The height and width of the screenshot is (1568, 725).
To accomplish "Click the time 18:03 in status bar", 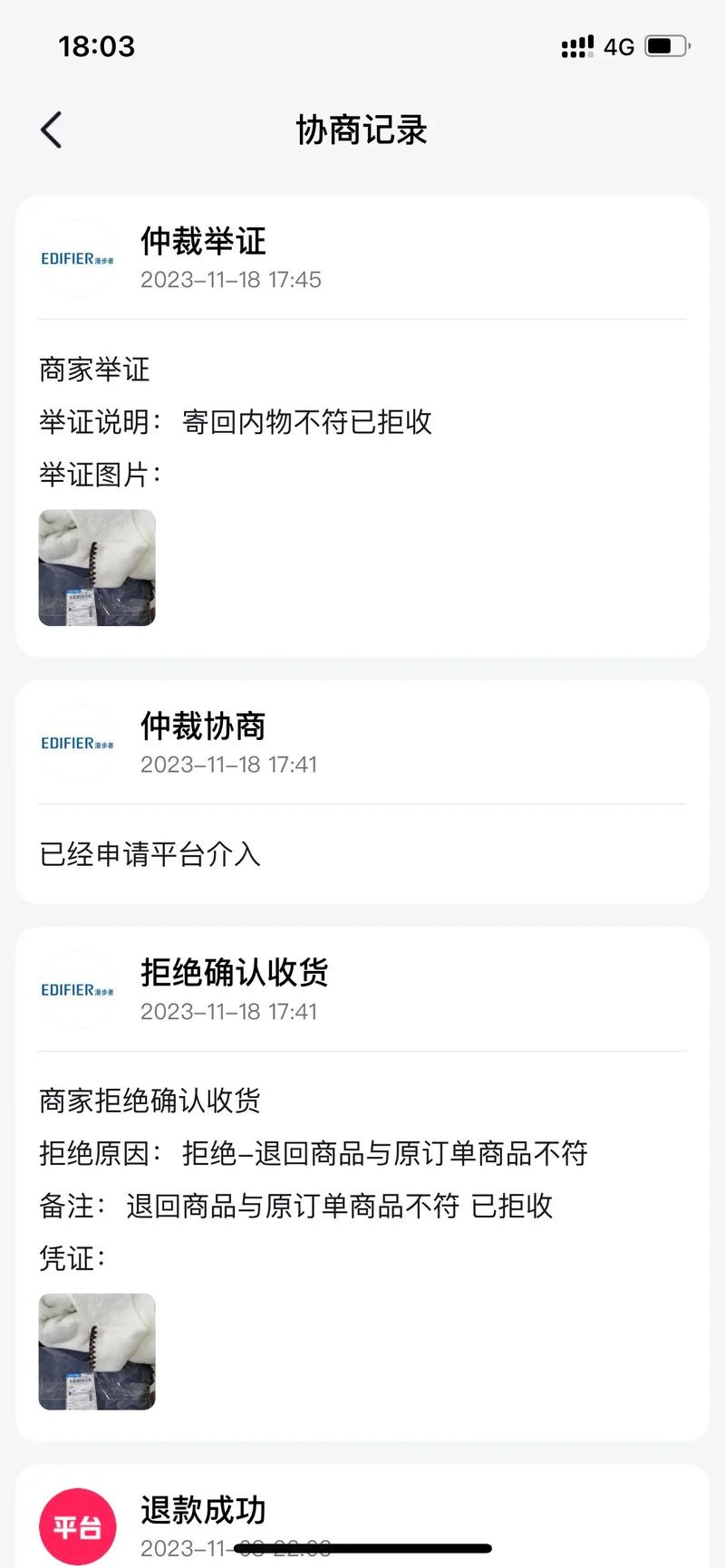I will pyautogui.click(x=96, y=46).
